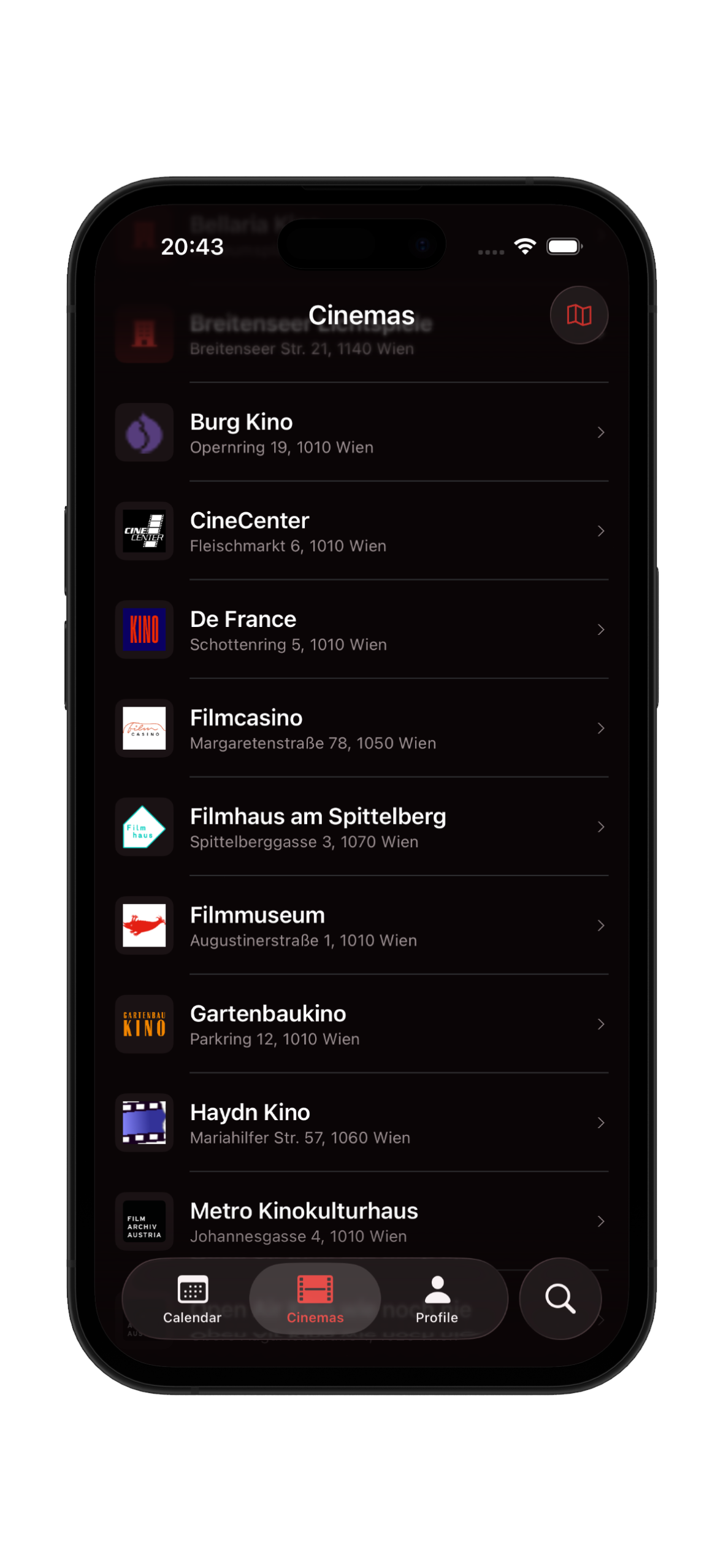Tap the Haydn Kino address text
Screen dimensions: 723x1568
(x=300, y=1137)
